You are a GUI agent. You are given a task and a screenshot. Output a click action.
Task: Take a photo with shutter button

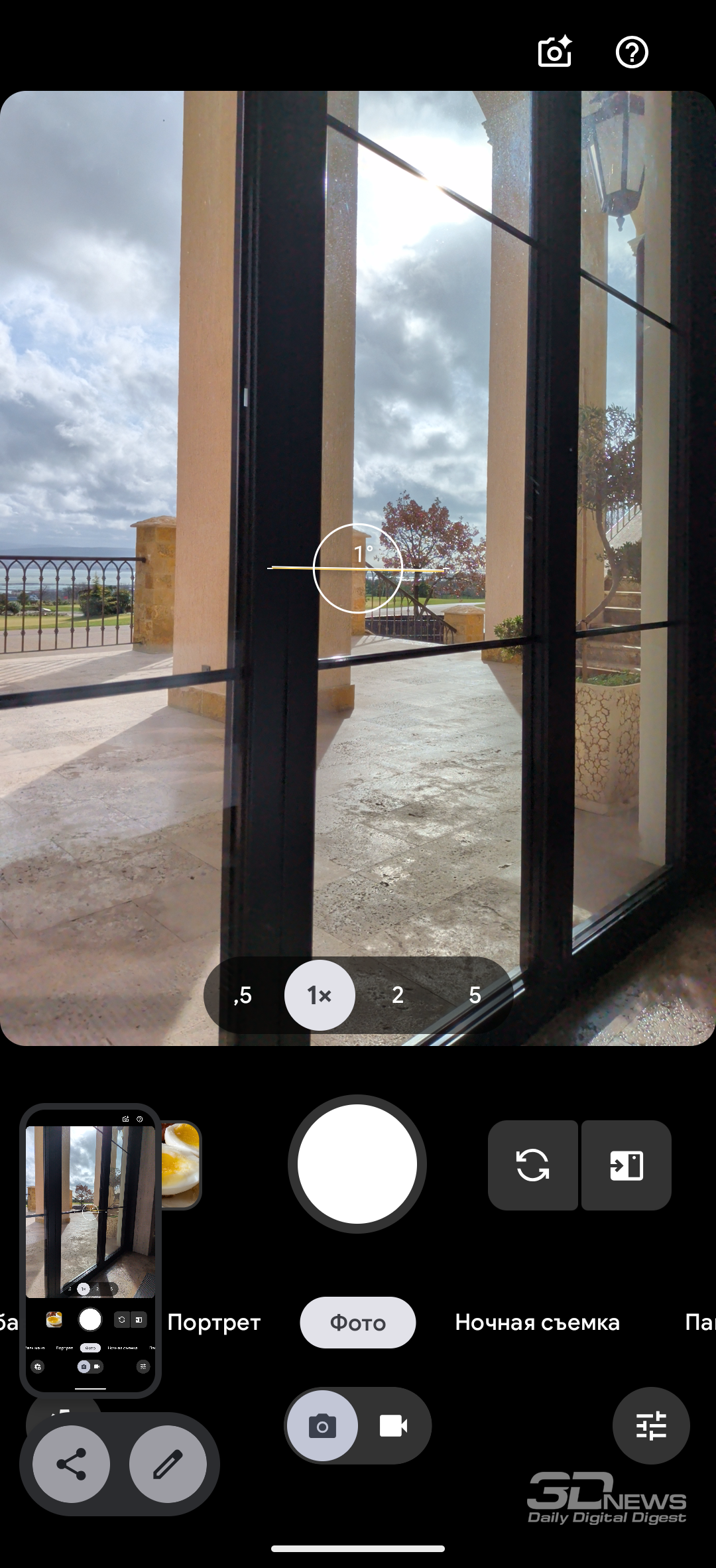[357, 1164]
